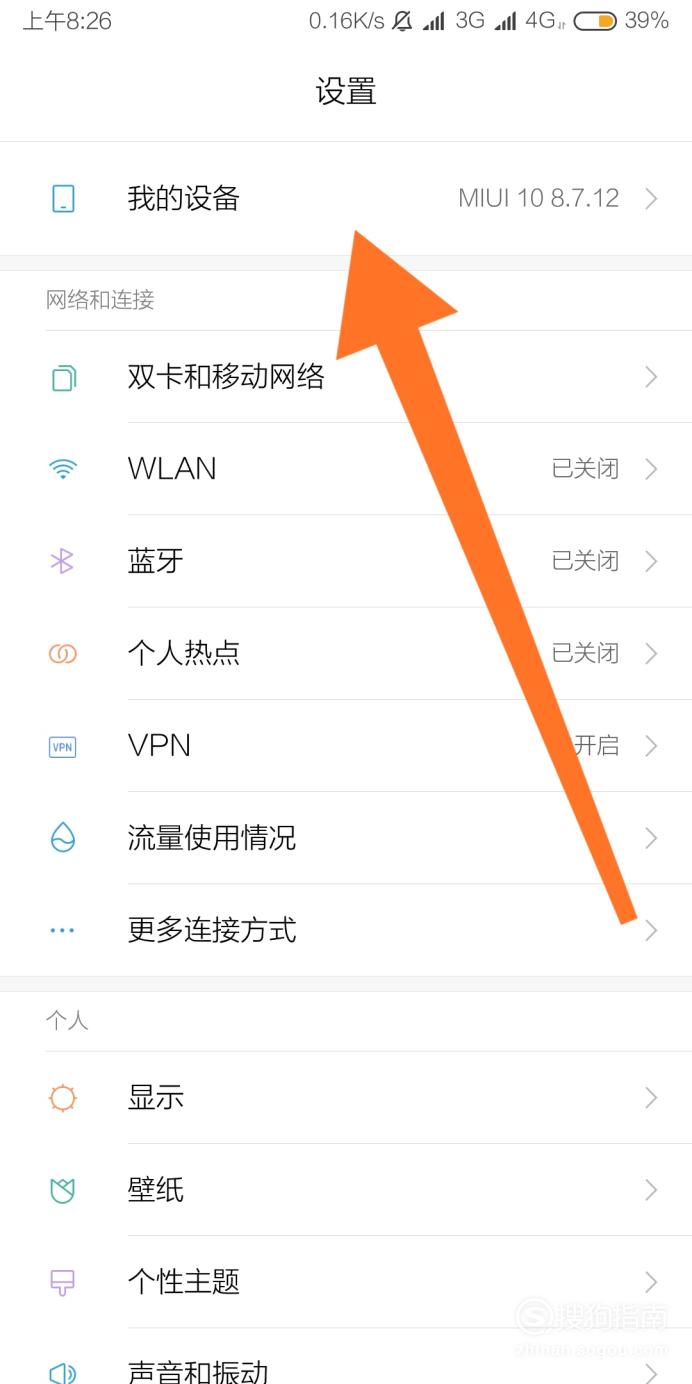This screenshot has height=1384, width=692.
Task: Open 个性主题 themes
Action: 346,1281
